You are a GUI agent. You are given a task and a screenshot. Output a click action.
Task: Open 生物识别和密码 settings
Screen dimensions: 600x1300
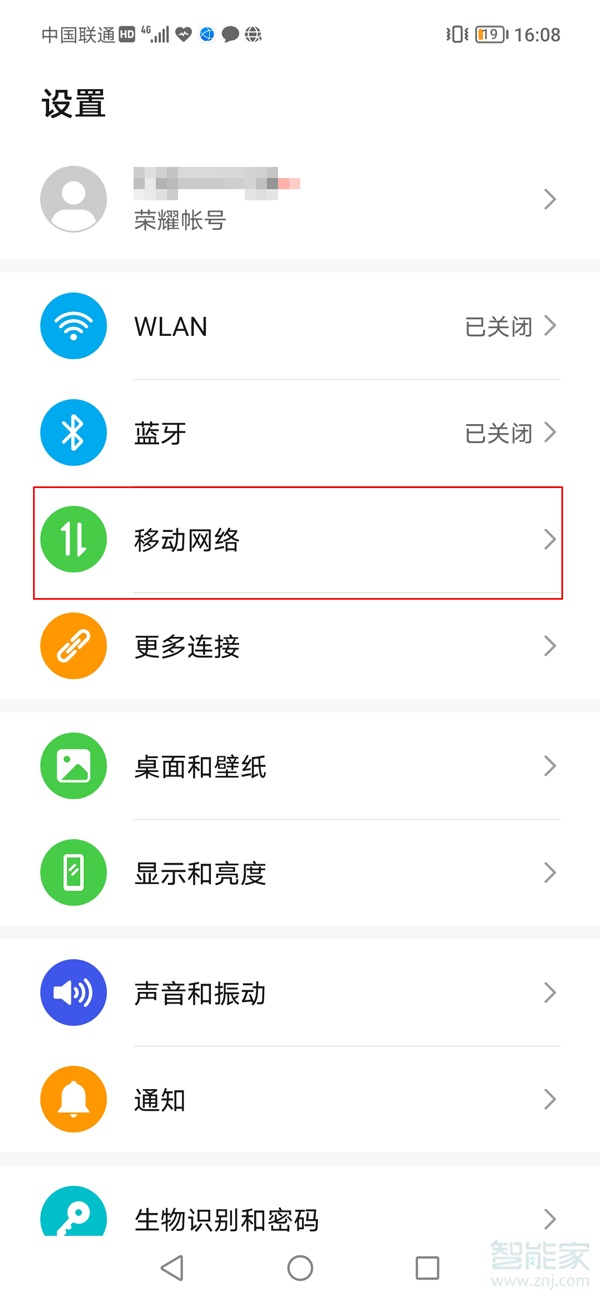coord(300,1218)
